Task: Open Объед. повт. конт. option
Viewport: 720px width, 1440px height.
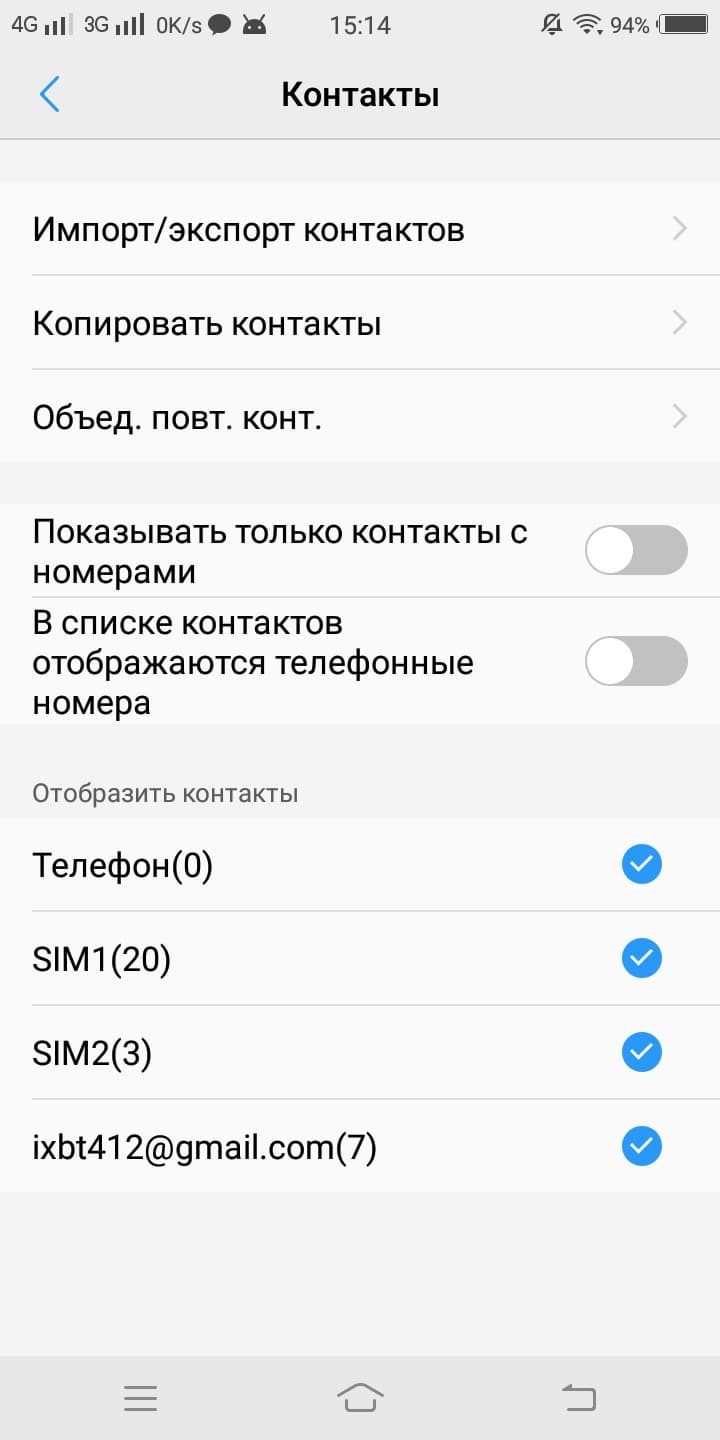Action: (360, 417)
